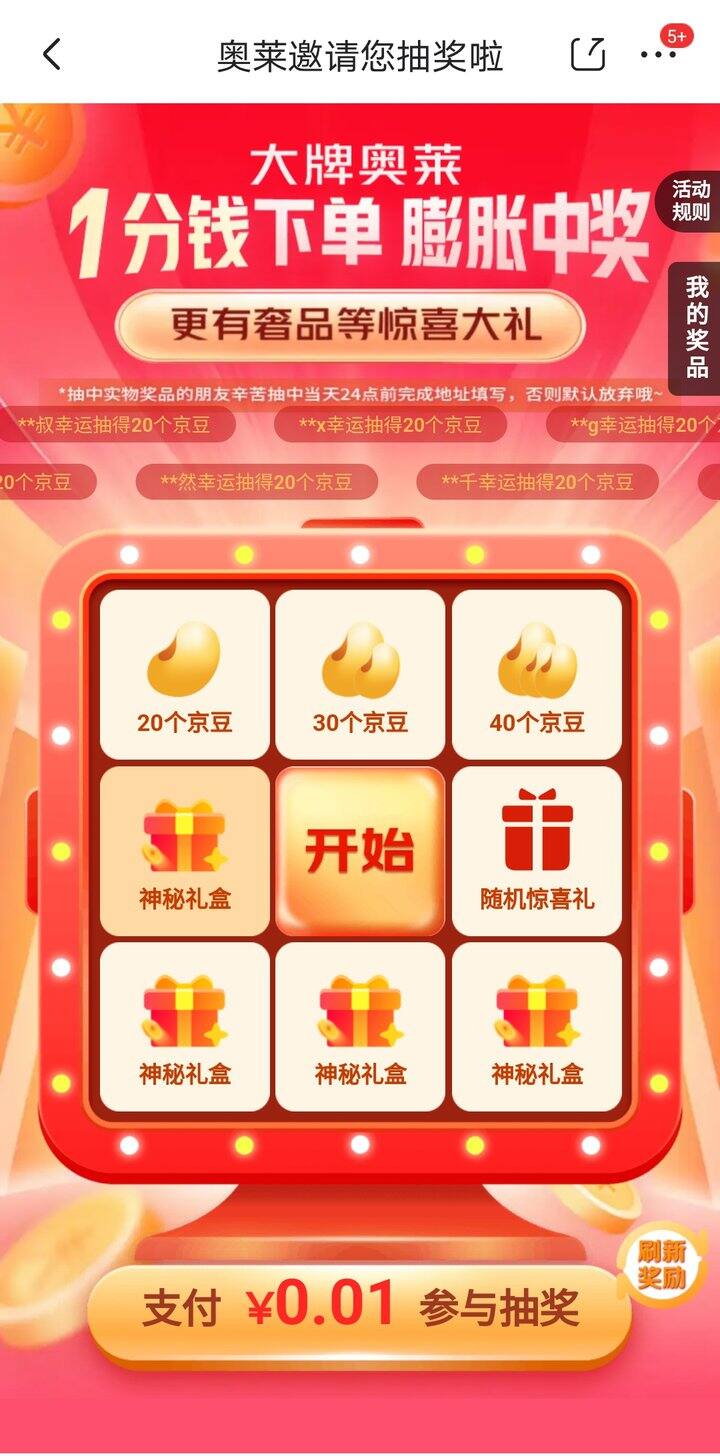Share this lottery page
The image size is (720, 1456).
click(x=588, y=54)
